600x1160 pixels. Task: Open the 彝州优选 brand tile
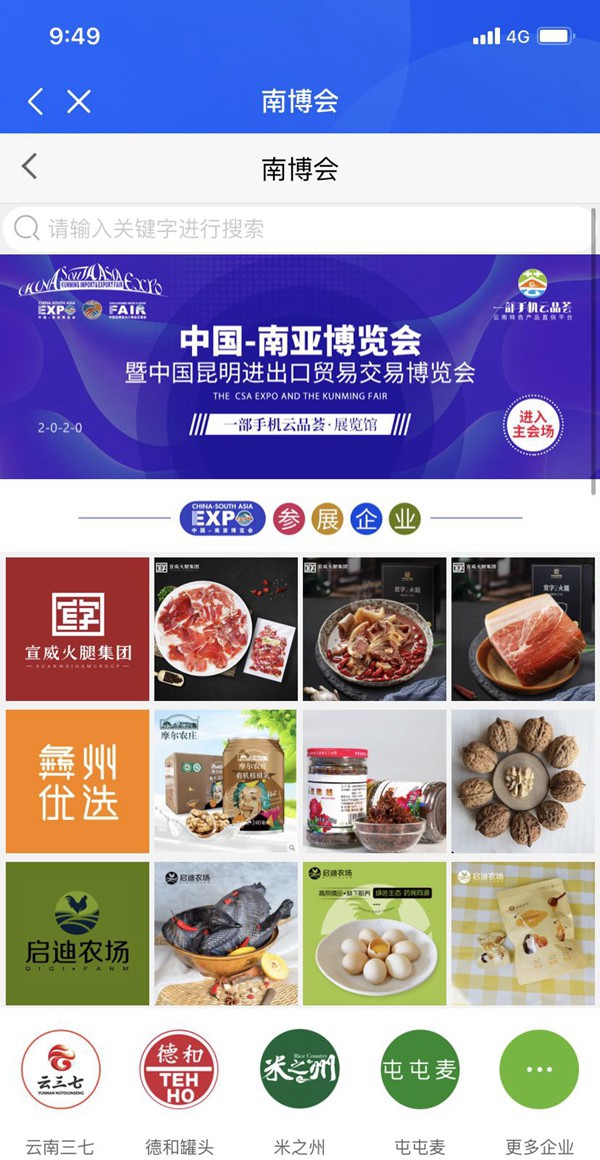click(x=77, y=781)
